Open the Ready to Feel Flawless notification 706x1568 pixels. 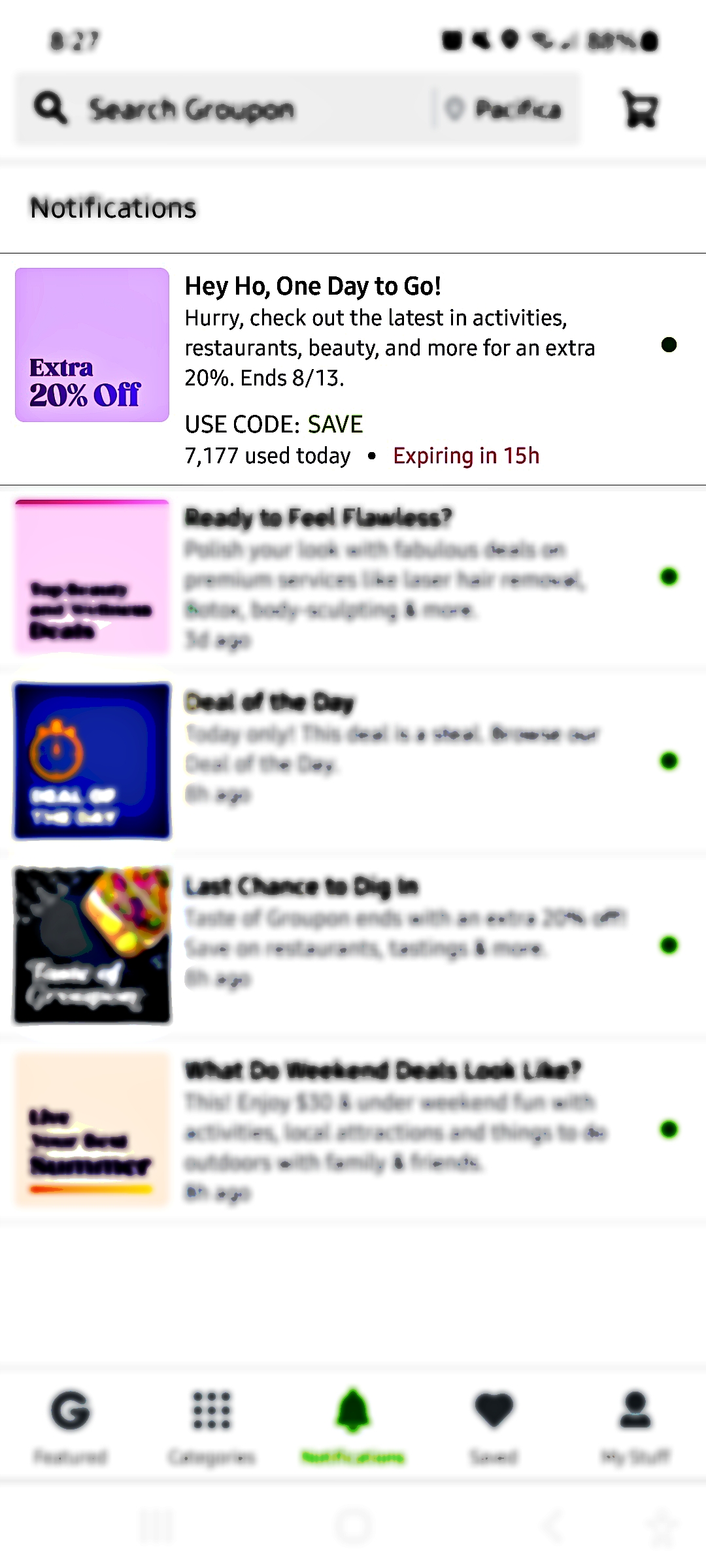point(353,577)
